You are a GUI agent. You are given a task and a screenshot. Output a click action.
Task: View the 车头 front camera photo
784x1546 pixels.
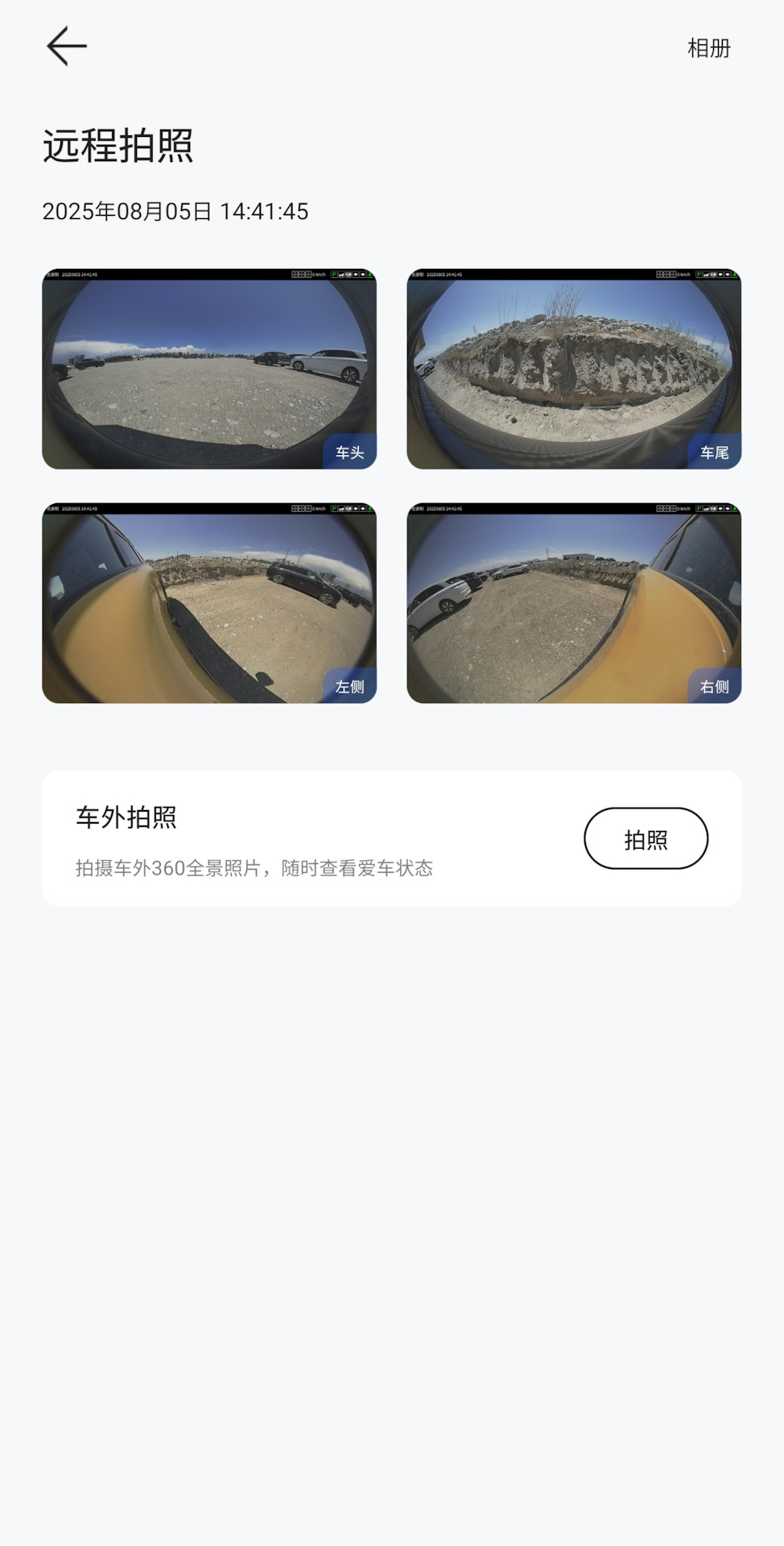209,369
